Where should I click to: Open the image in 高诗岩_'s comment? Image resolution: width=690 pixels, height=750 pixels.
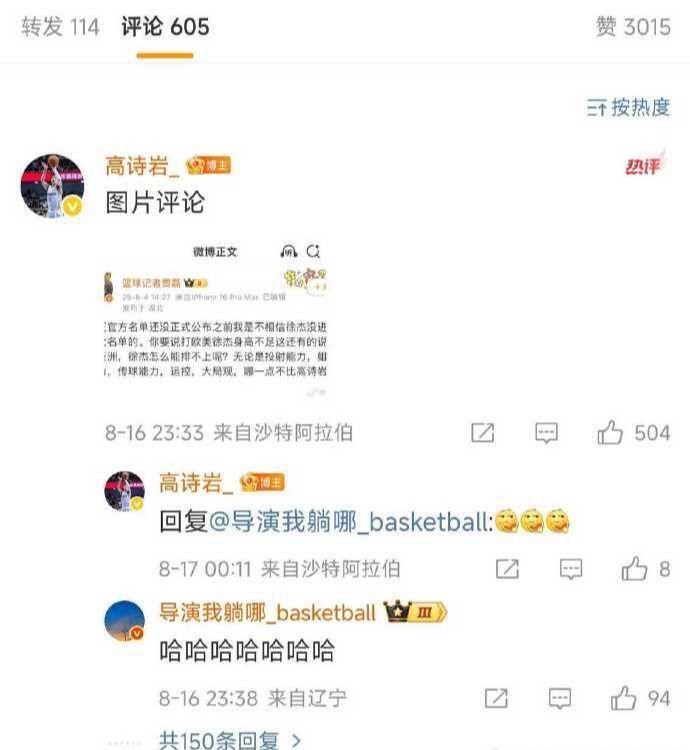coord(216,320)
